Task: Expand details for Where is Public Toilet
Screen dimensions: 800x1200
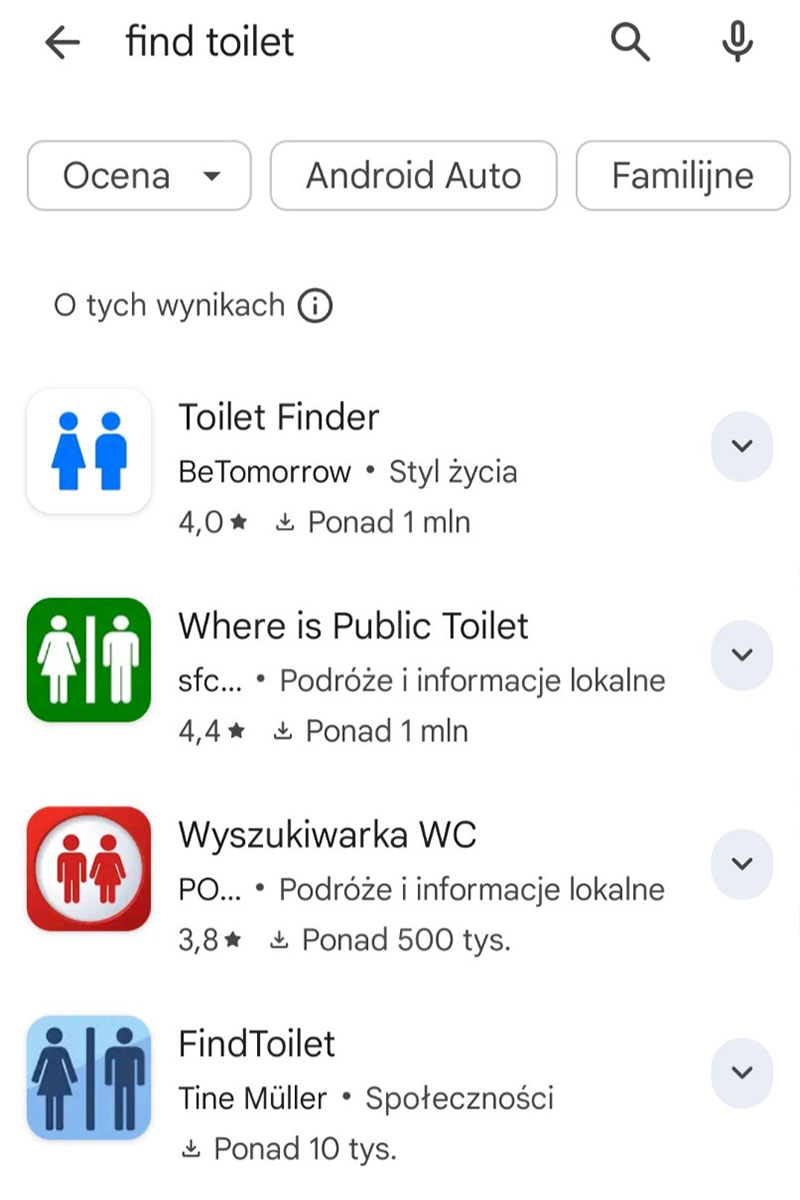Action: 741,655
